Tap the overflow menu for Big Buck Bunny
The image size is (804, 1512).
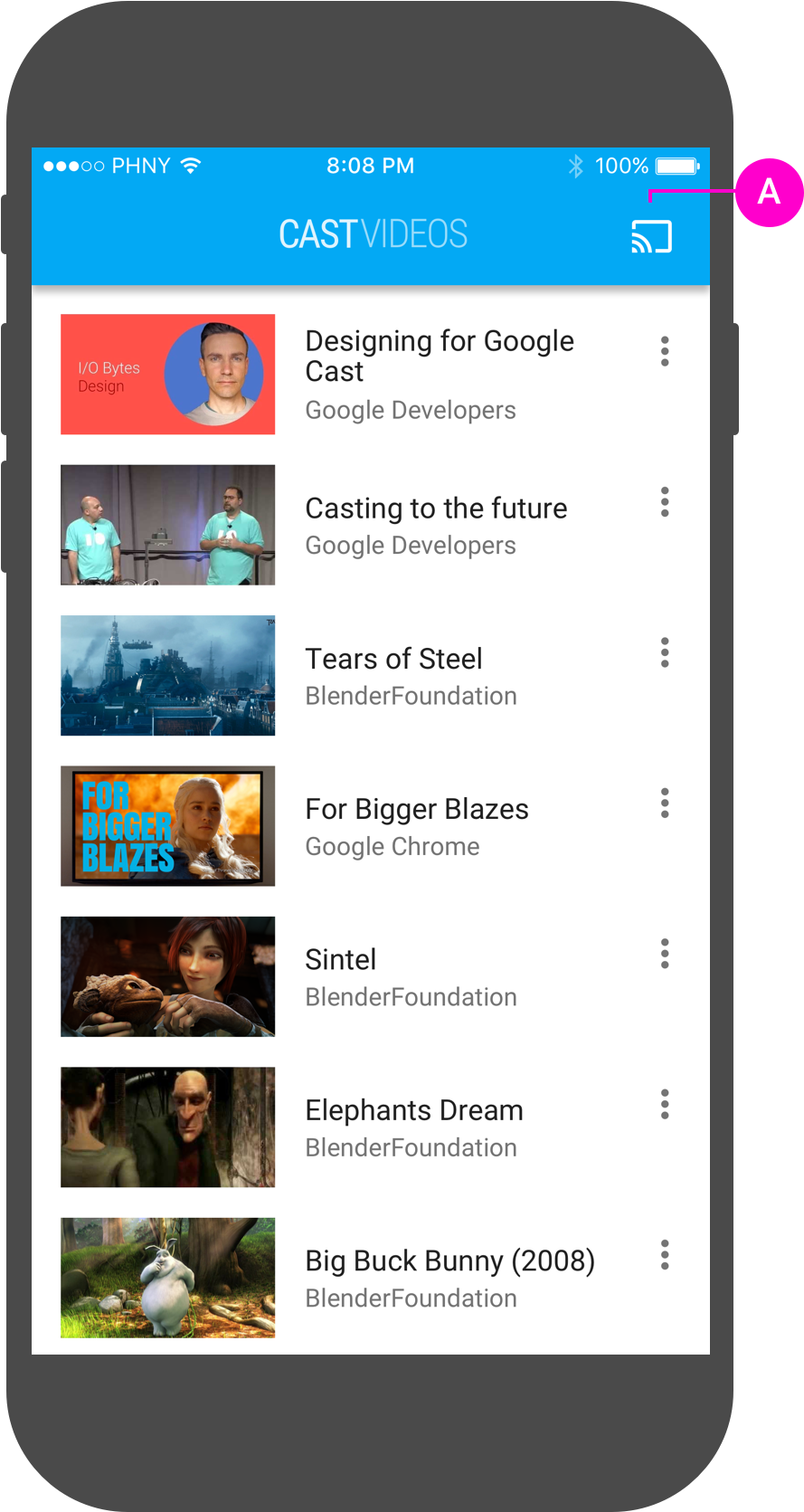coord(665,1255)
